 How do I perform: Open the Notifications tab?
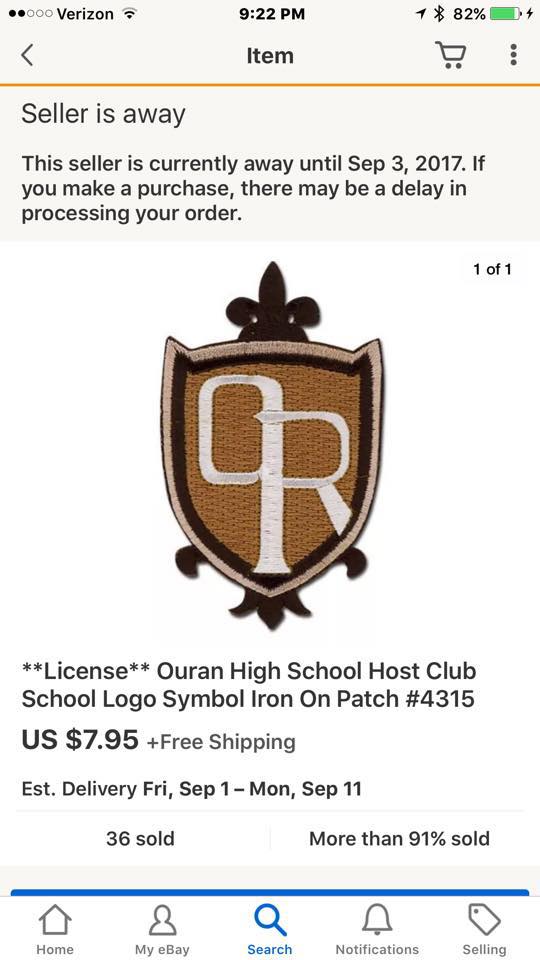tap(377, 930)
